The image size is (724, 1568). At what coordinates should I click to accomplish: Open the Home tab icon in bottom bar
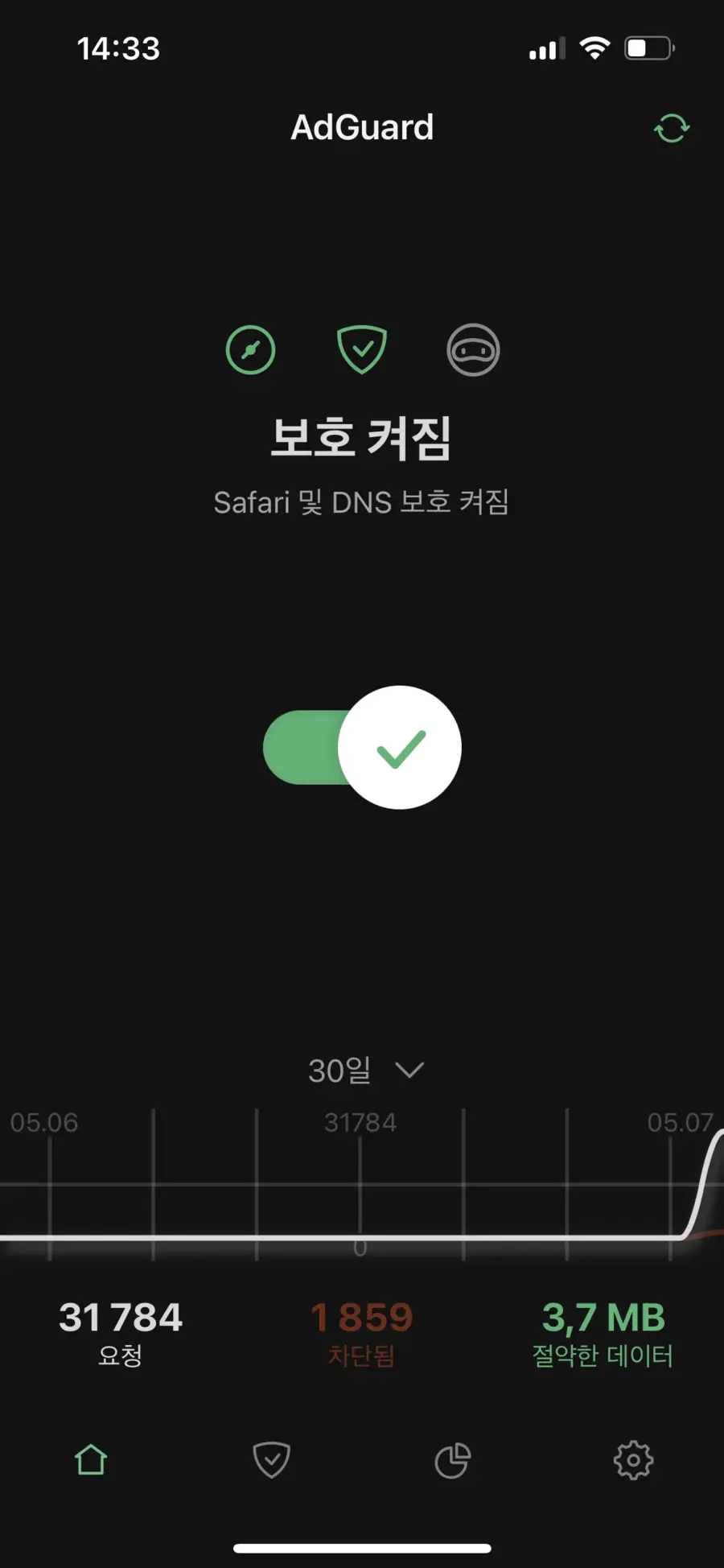(90, 1460)
